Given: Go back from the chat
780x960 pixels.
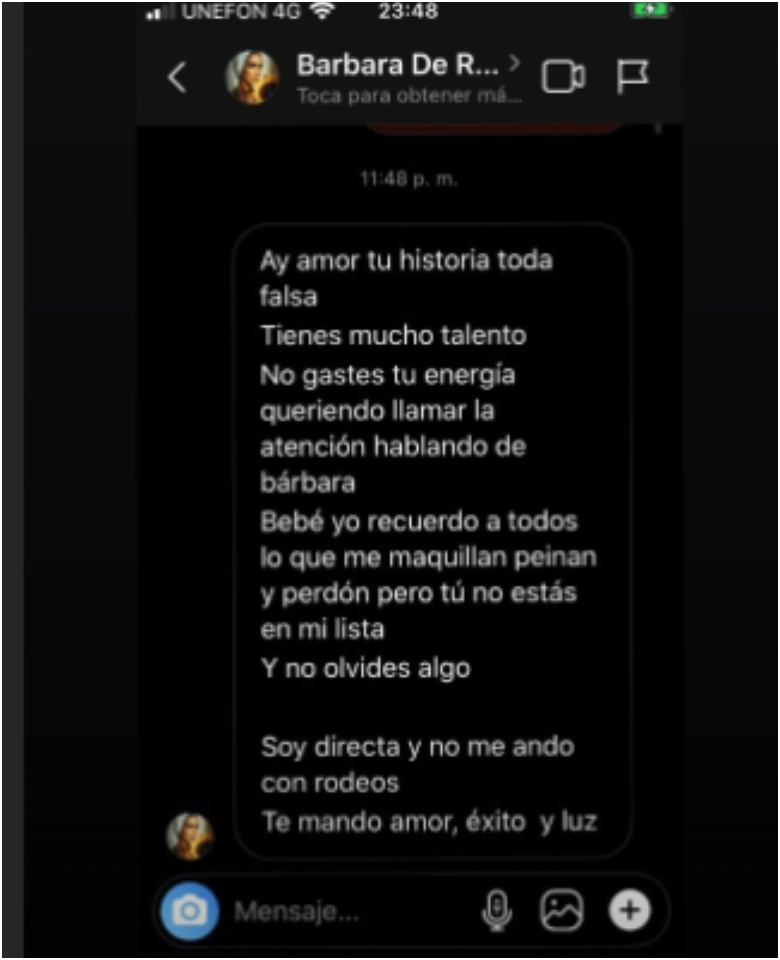Looking at the screenshot, I should pyautogui.click(x=177, y=77).
